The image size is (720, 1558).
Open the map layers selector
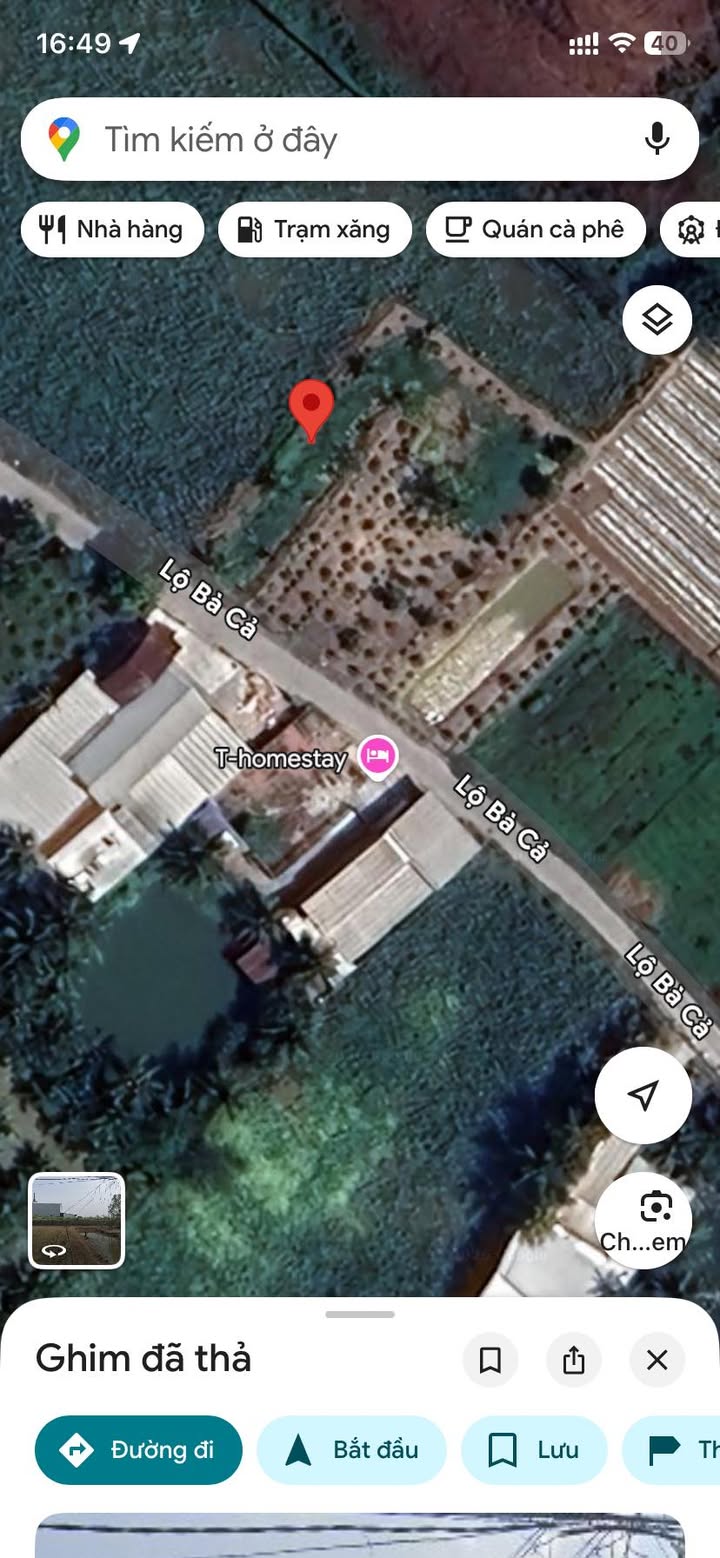pyautogui.click(x=657, y=320)
